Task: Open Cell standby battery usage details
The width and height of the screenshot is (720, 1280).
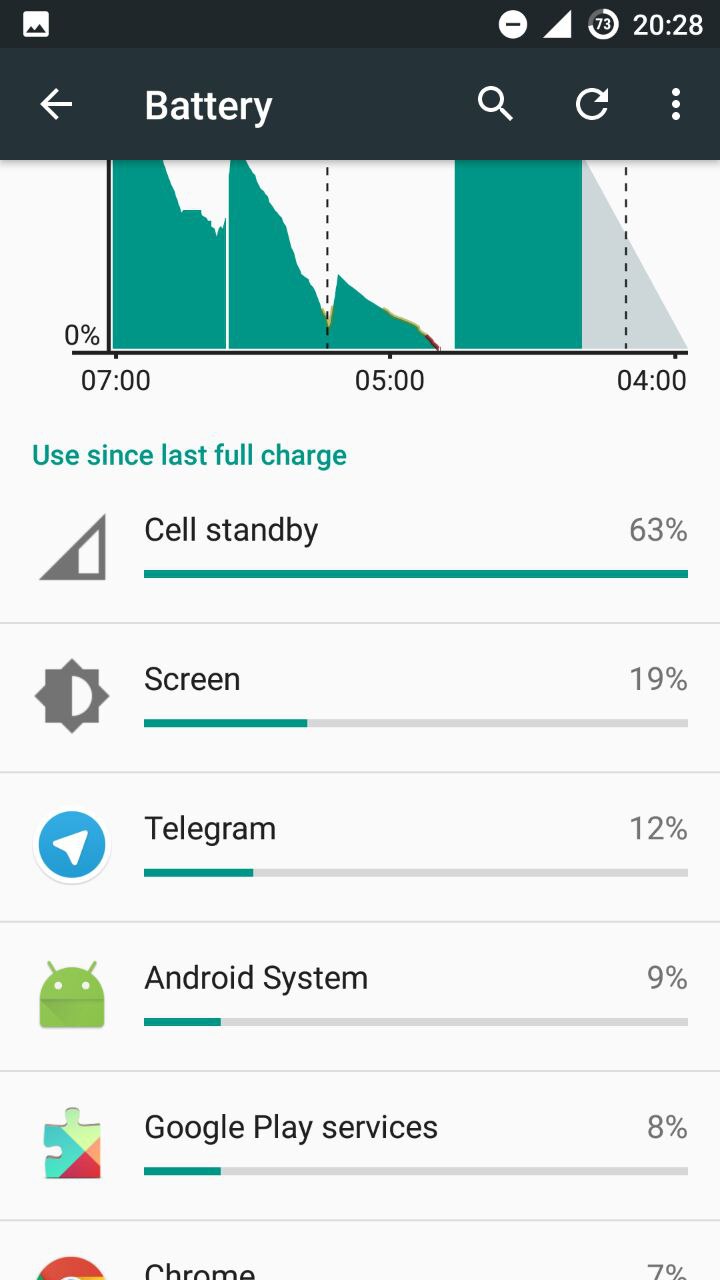Action: point(360,548)
